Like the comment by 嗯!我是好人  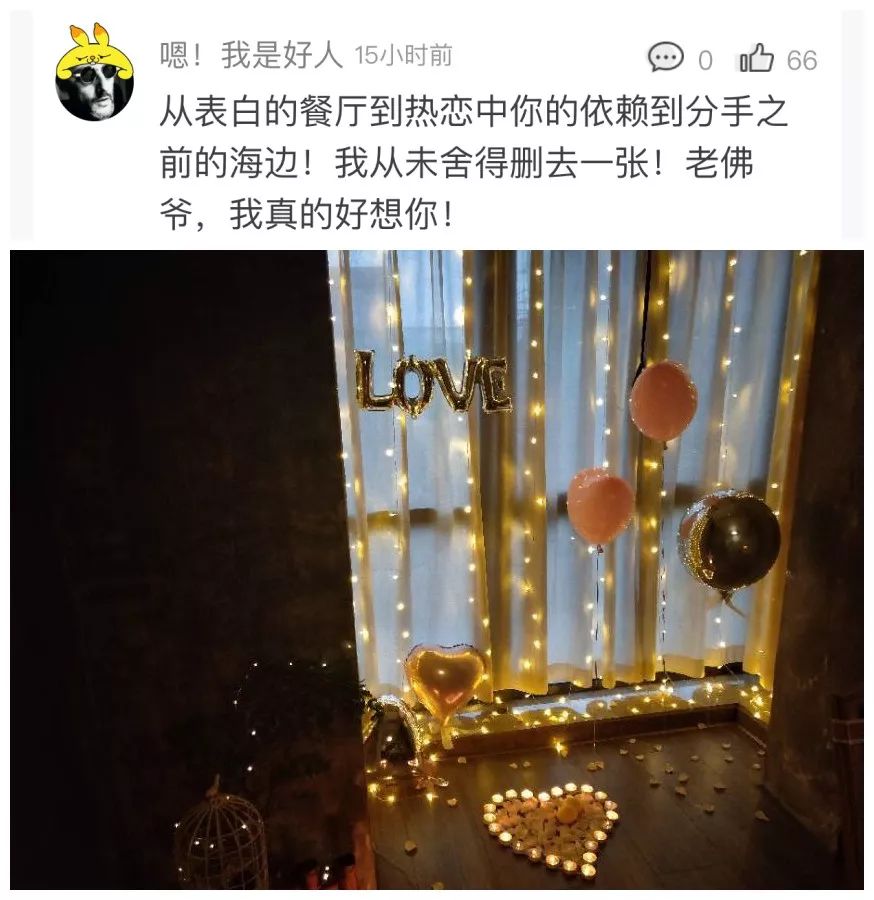(756, 60)
